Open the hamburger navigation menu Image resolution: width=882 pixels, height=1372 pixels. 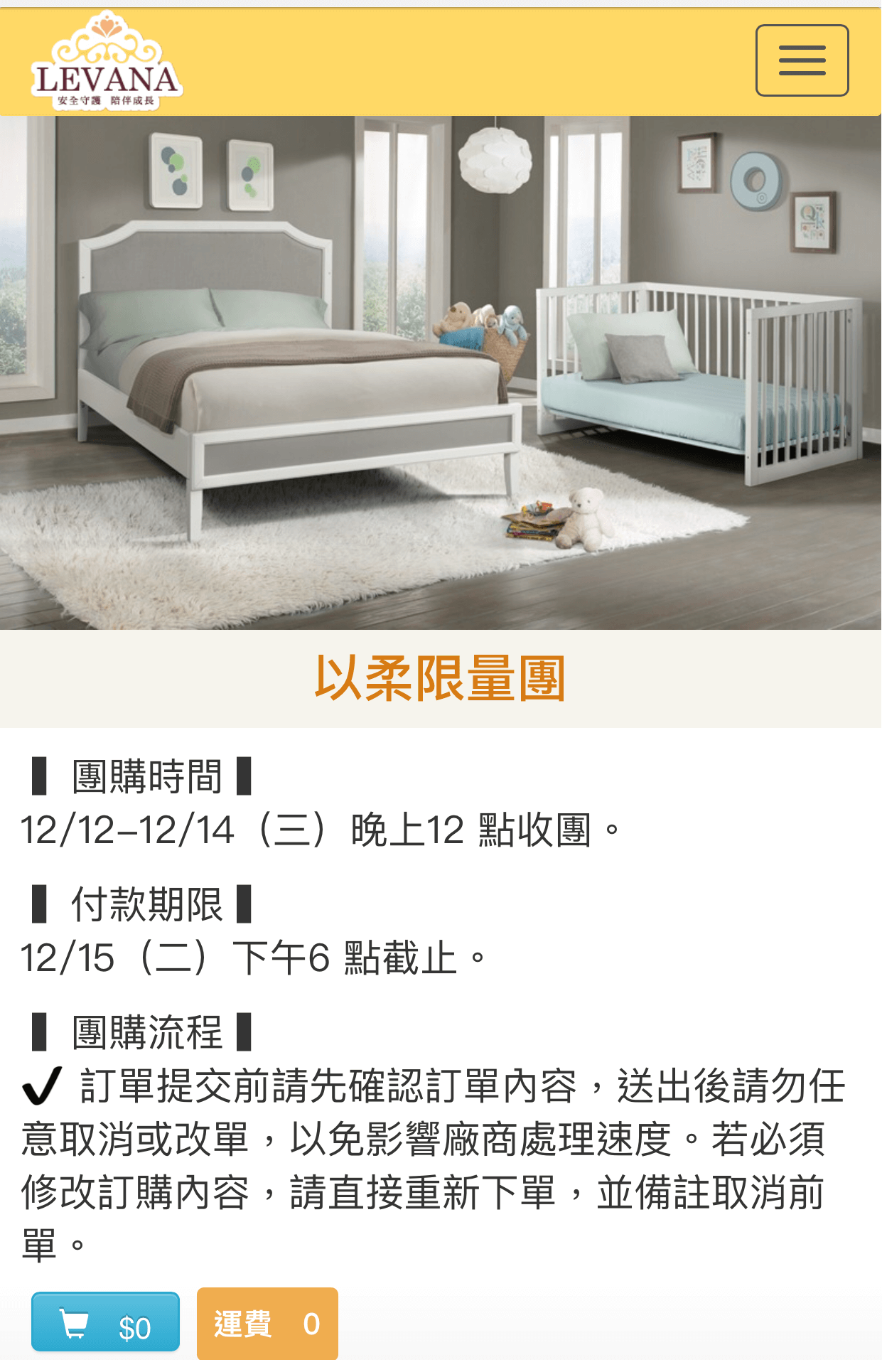pos(802,60)
